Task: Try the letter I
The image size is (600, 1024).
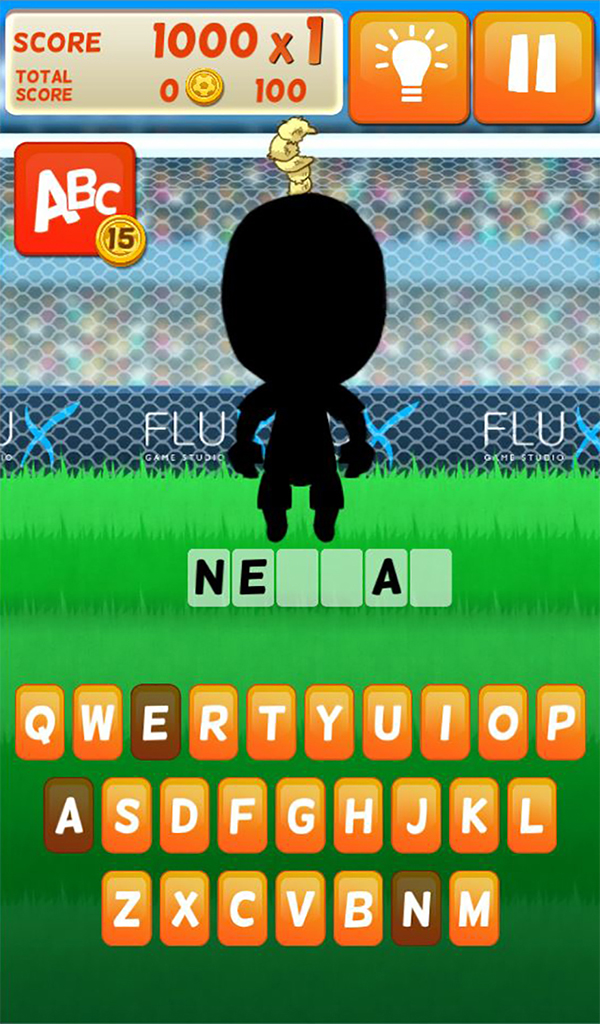Action: coord(445,722)
